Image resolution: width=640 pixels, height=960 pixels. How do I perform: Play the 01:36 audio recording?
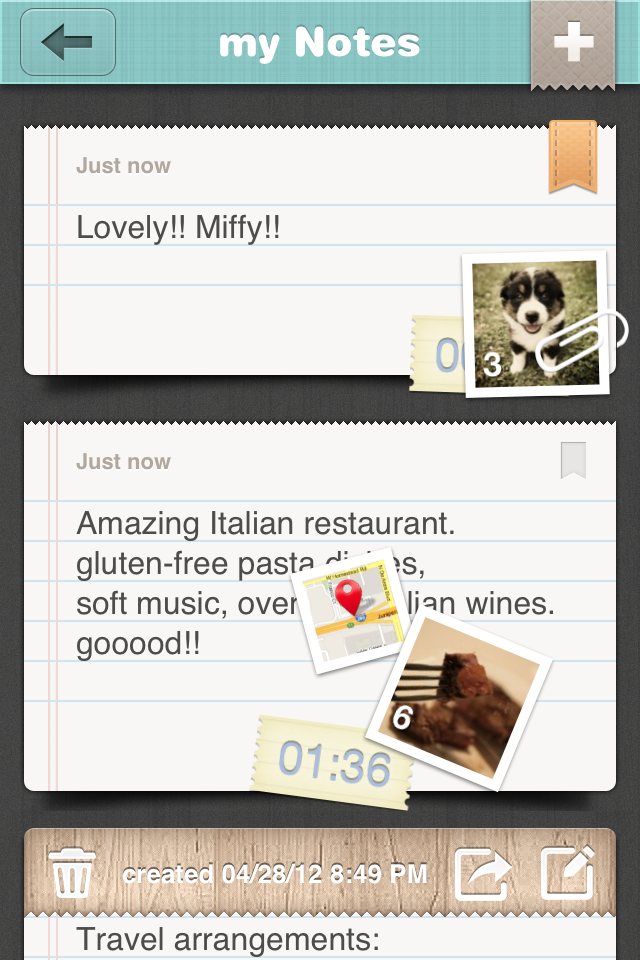coord(333,764)
